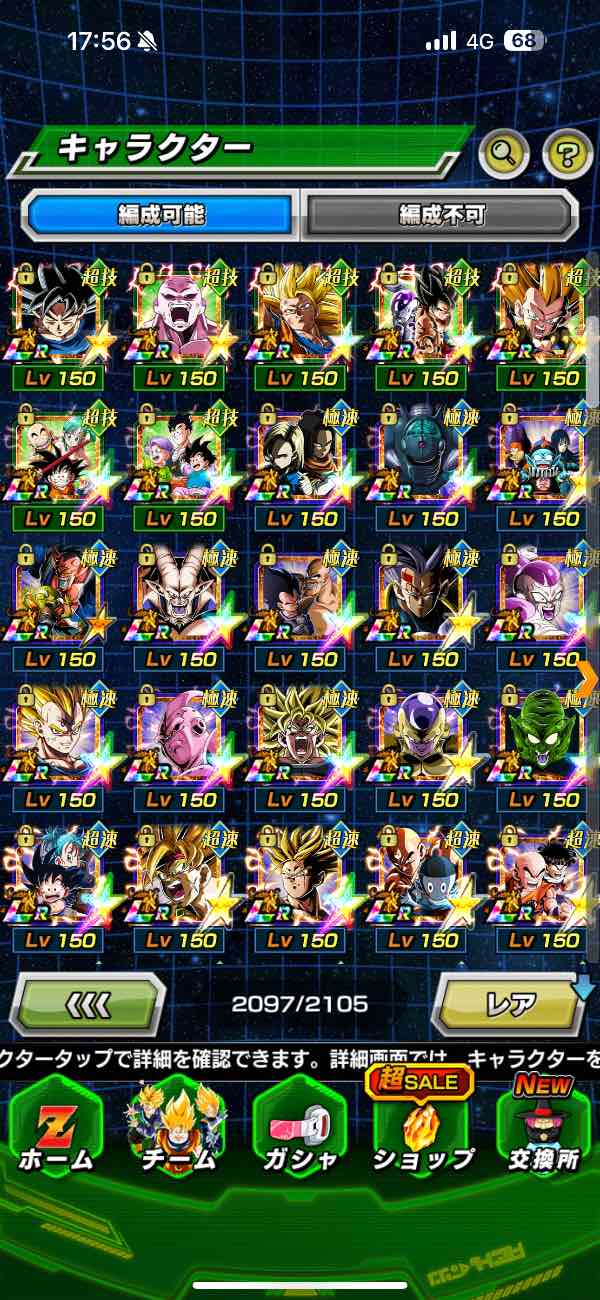Open the レア sort button
Image resolution: width=600 pixels, height=1300 pixels.
(509, 1003)
